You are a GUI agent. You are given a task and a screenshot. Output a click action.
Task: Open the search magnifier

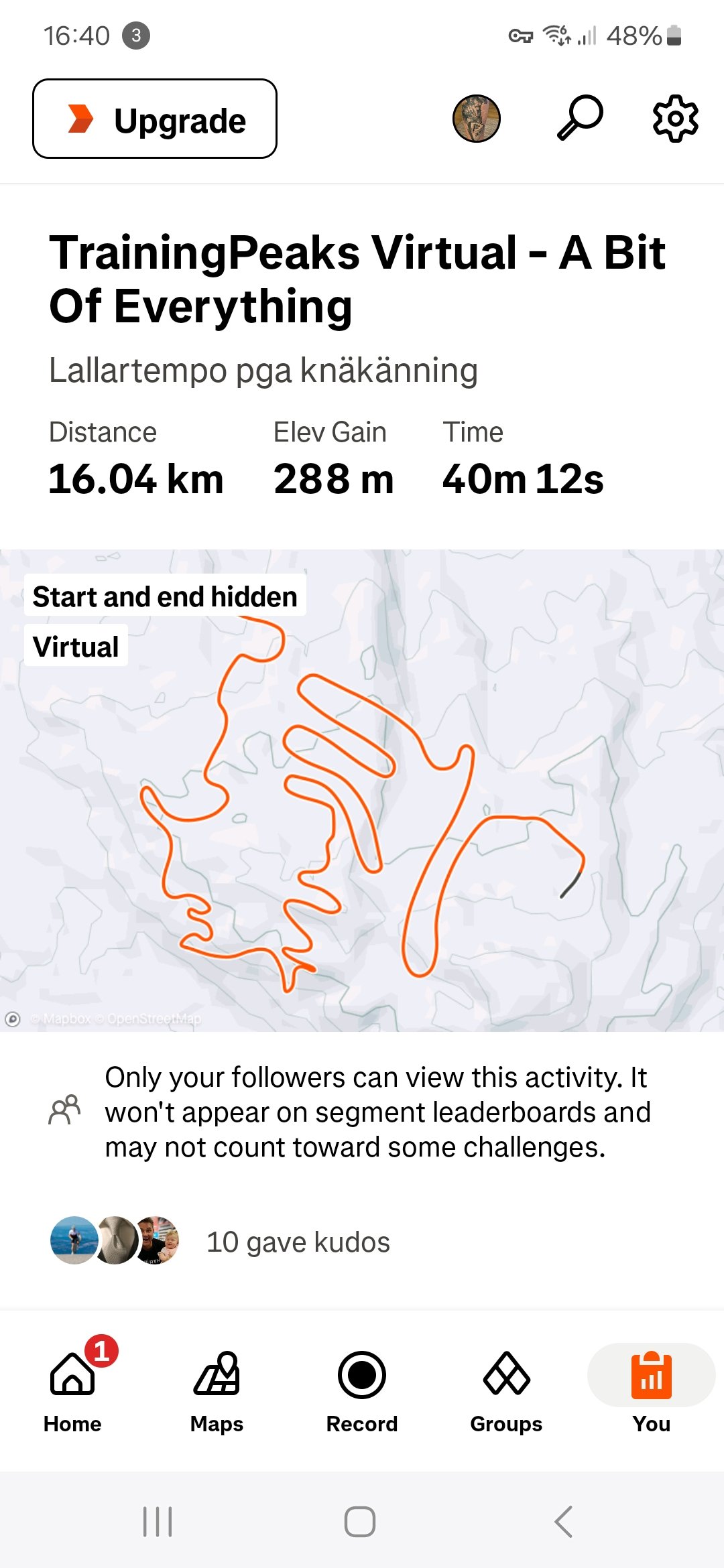(x=580, y=119)
